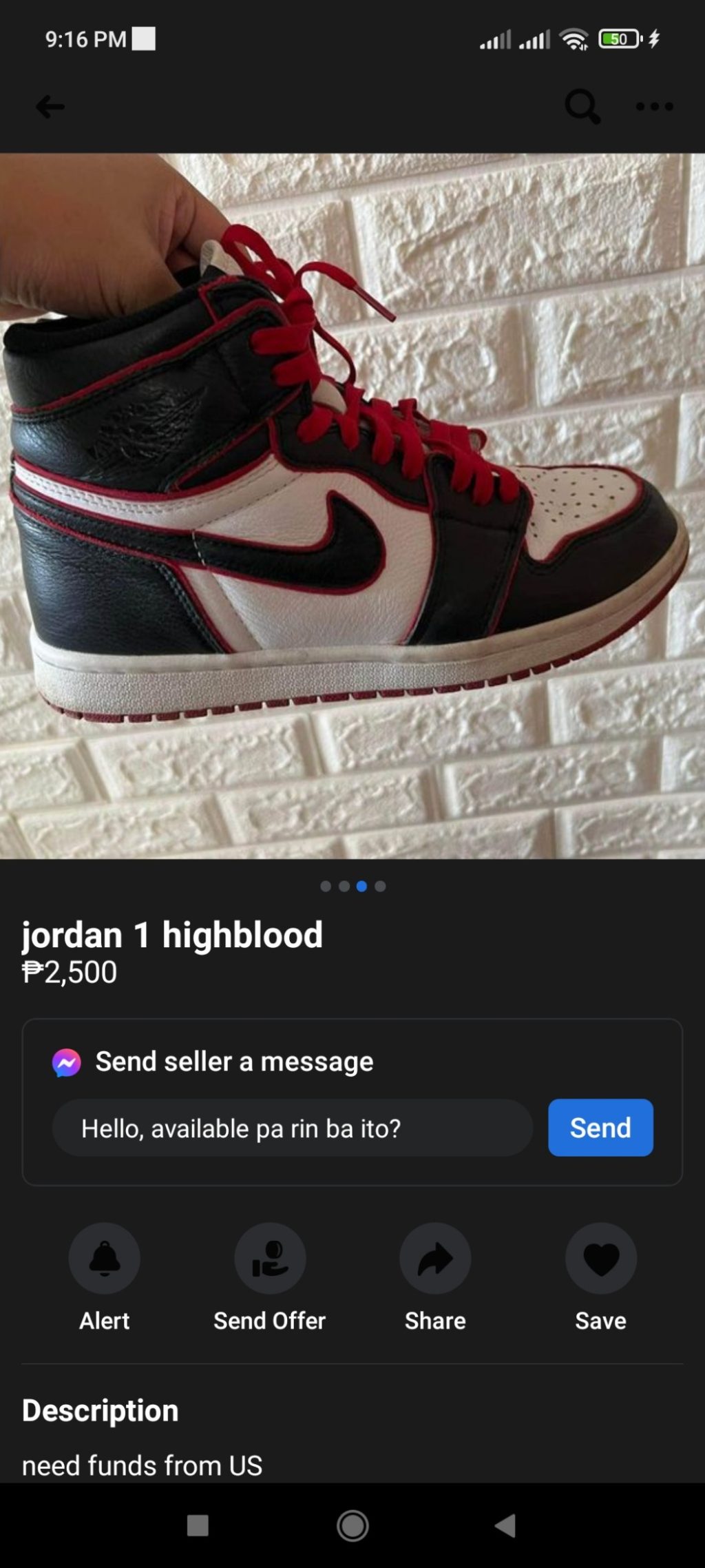Choose Send Offer for this item
Image resolution: width=705 pixels, height=1568 pixels.
270,1259
